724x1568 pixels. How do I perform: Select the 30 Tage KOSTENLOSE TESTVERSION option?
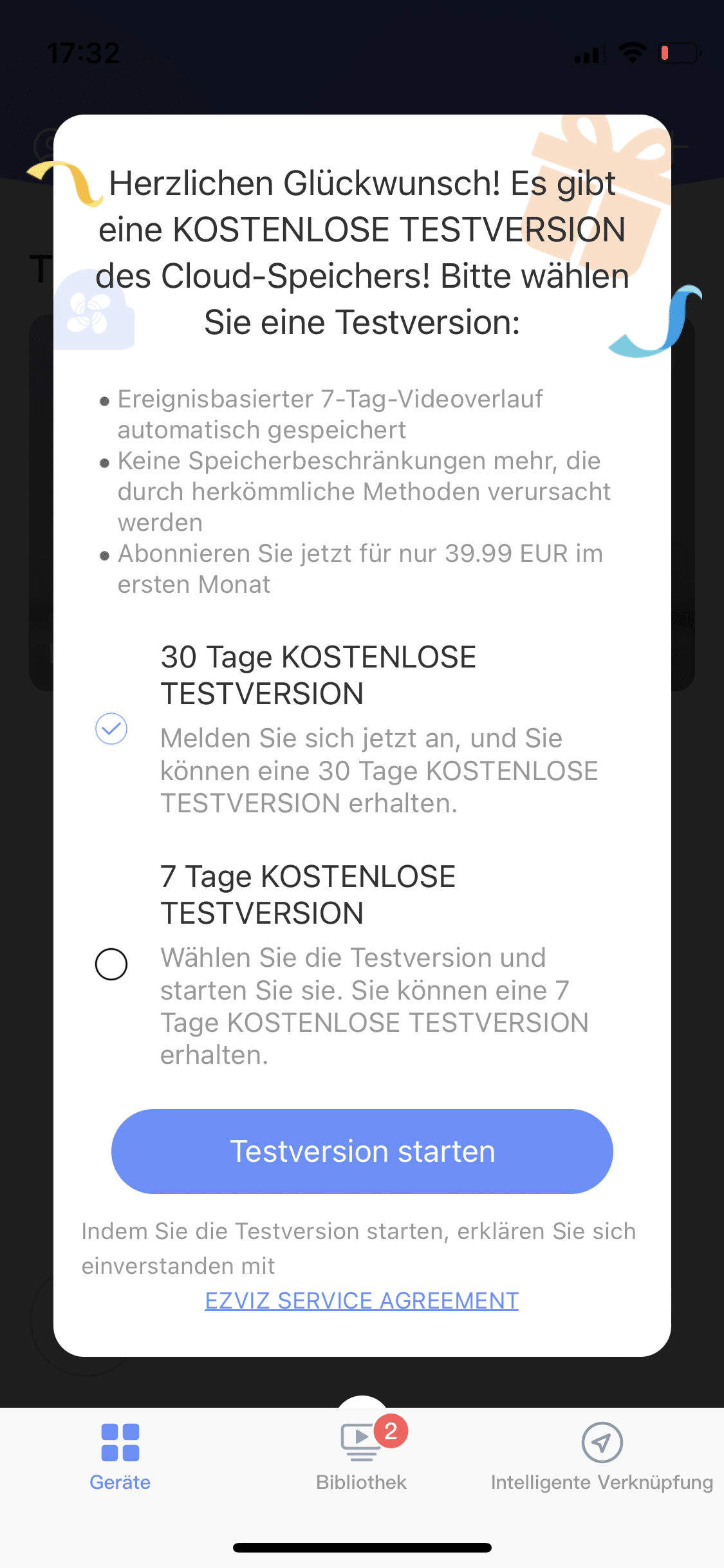[x=111, y=729]
